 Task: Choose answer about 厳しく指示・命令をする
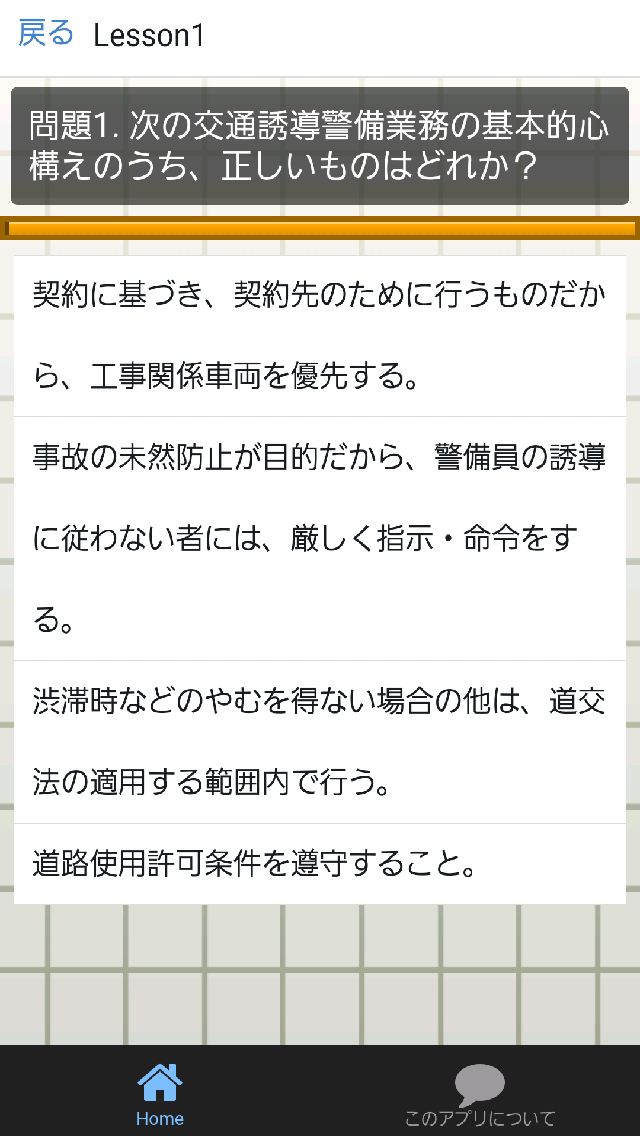[x=320, y=539]
